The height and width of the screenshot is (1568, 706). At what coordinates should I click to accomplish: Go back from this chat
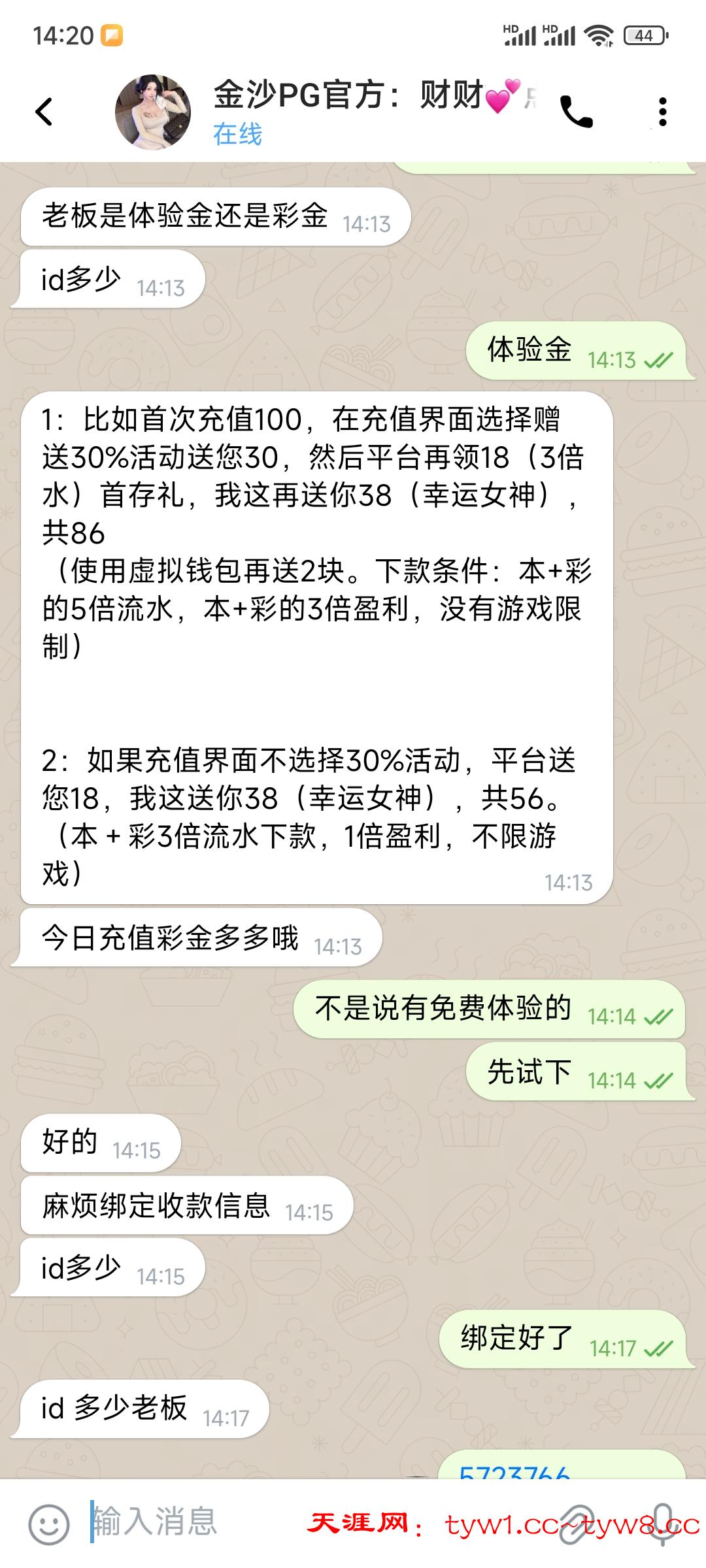[44, 112]
